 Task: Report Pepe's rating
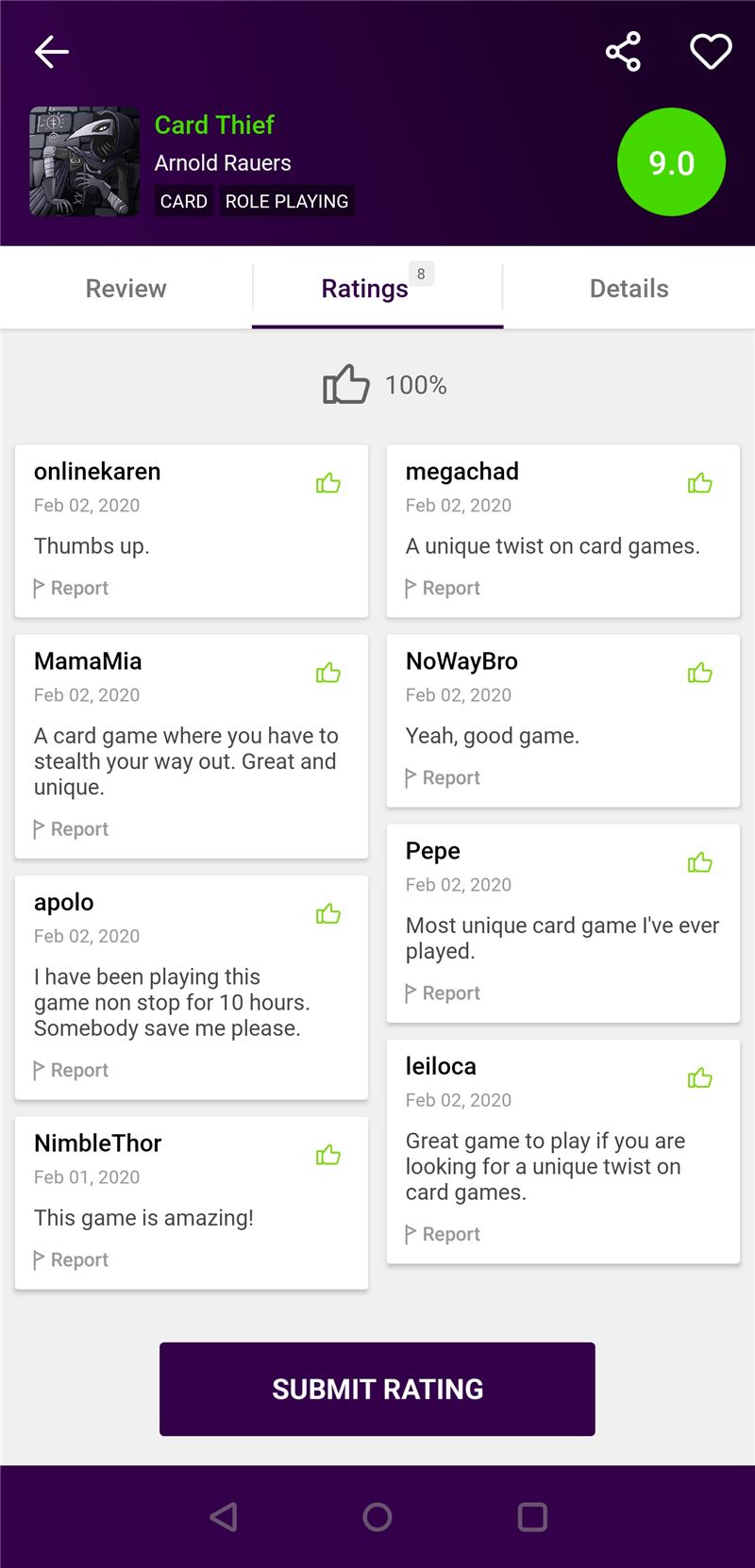click(443, 993)
